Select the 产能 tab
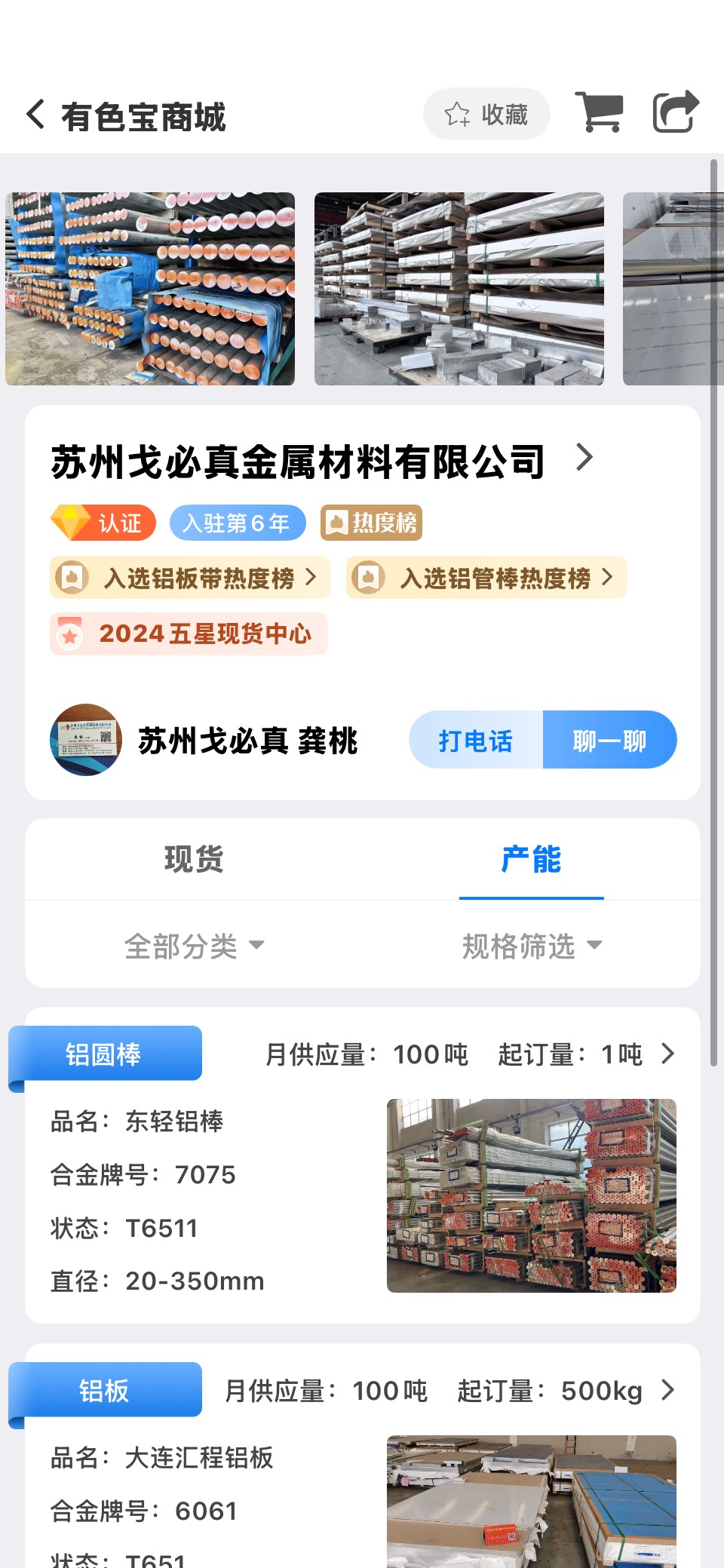This screenshot has width=724, height=1568. 531,859
